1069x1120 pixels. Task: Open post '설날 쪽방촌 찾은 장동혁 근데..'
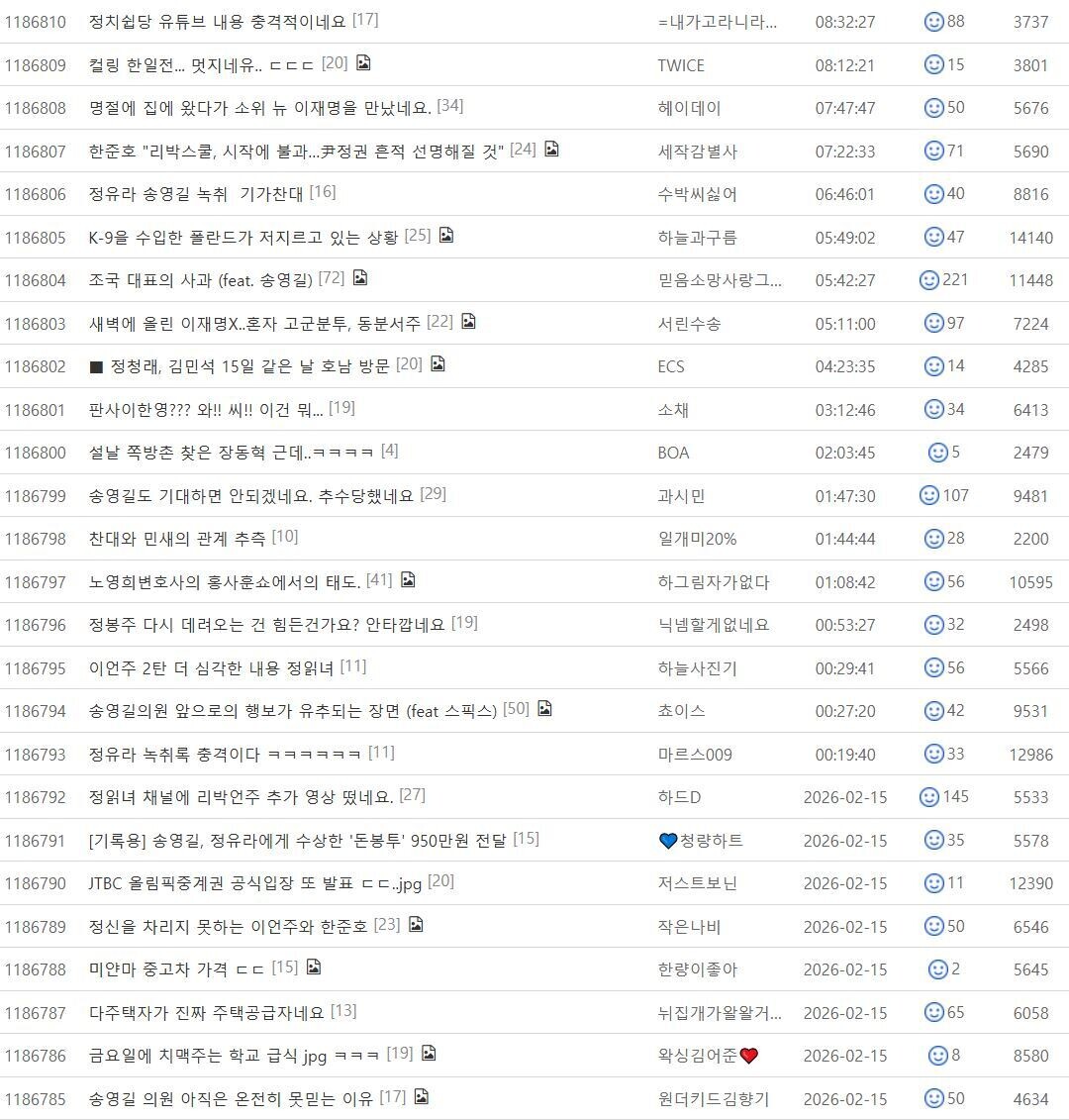pyautogui.click(x=232, y=453)
